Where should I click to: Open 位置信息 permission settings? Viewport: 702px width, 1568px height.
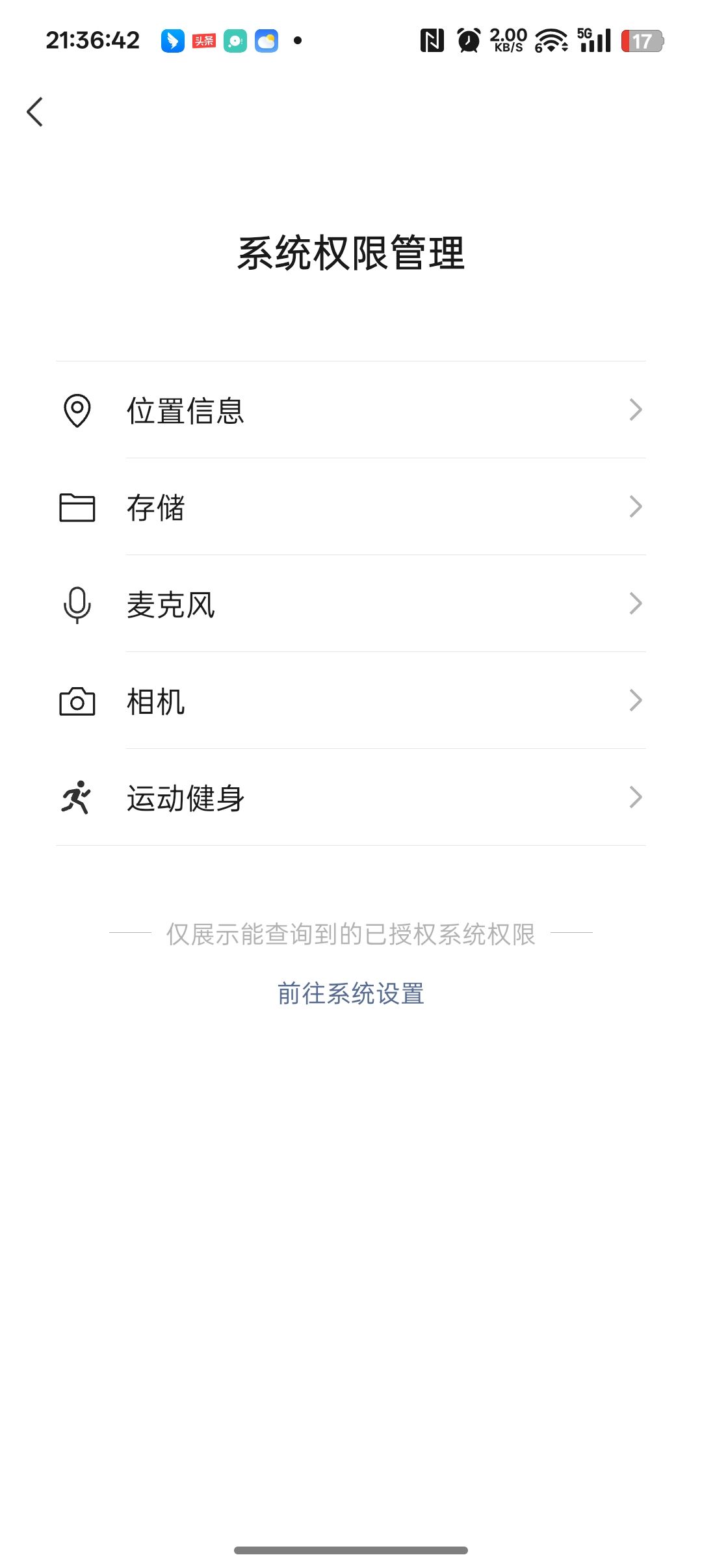coord(351,410)
